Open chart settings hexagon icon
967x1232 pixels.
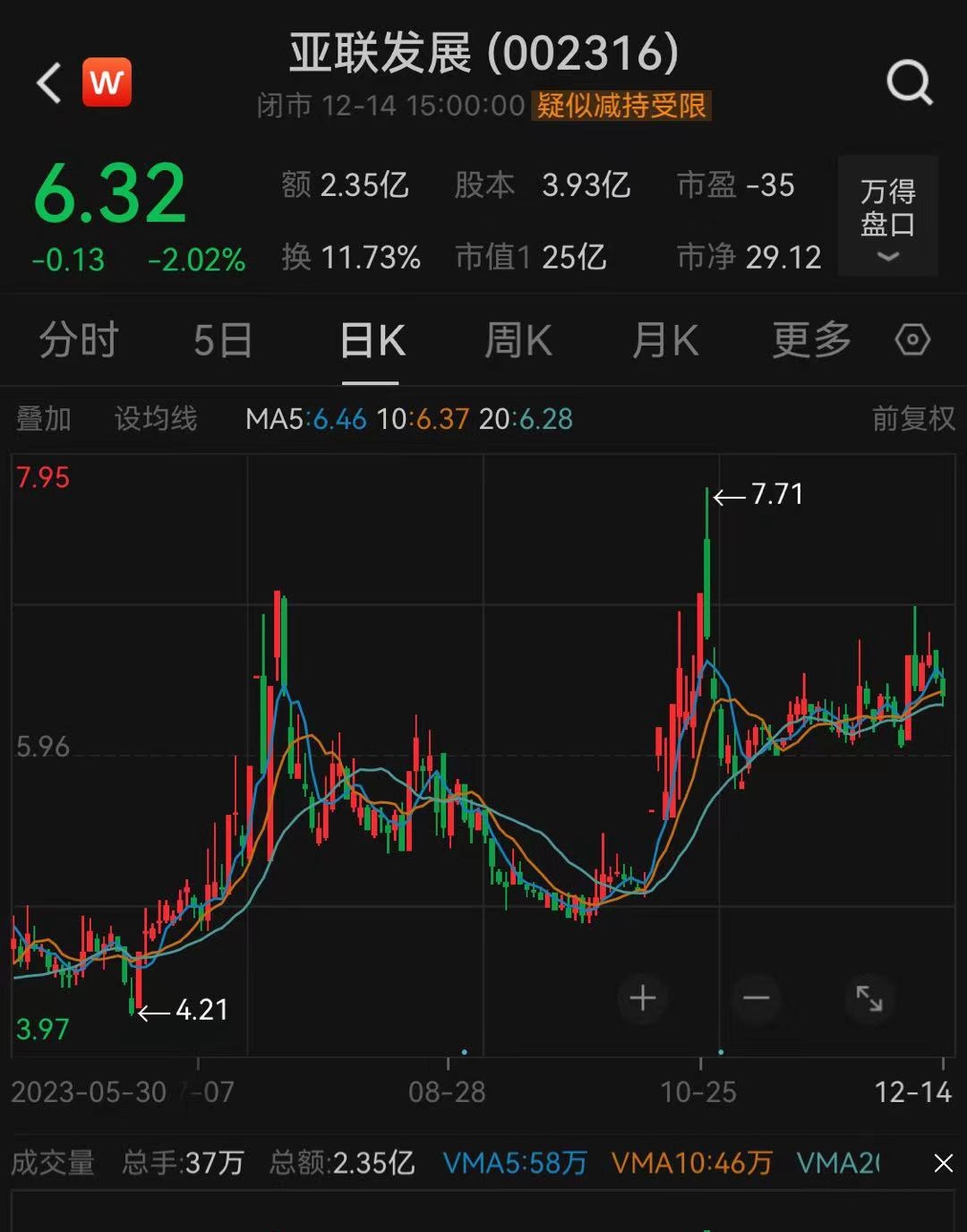912,340
